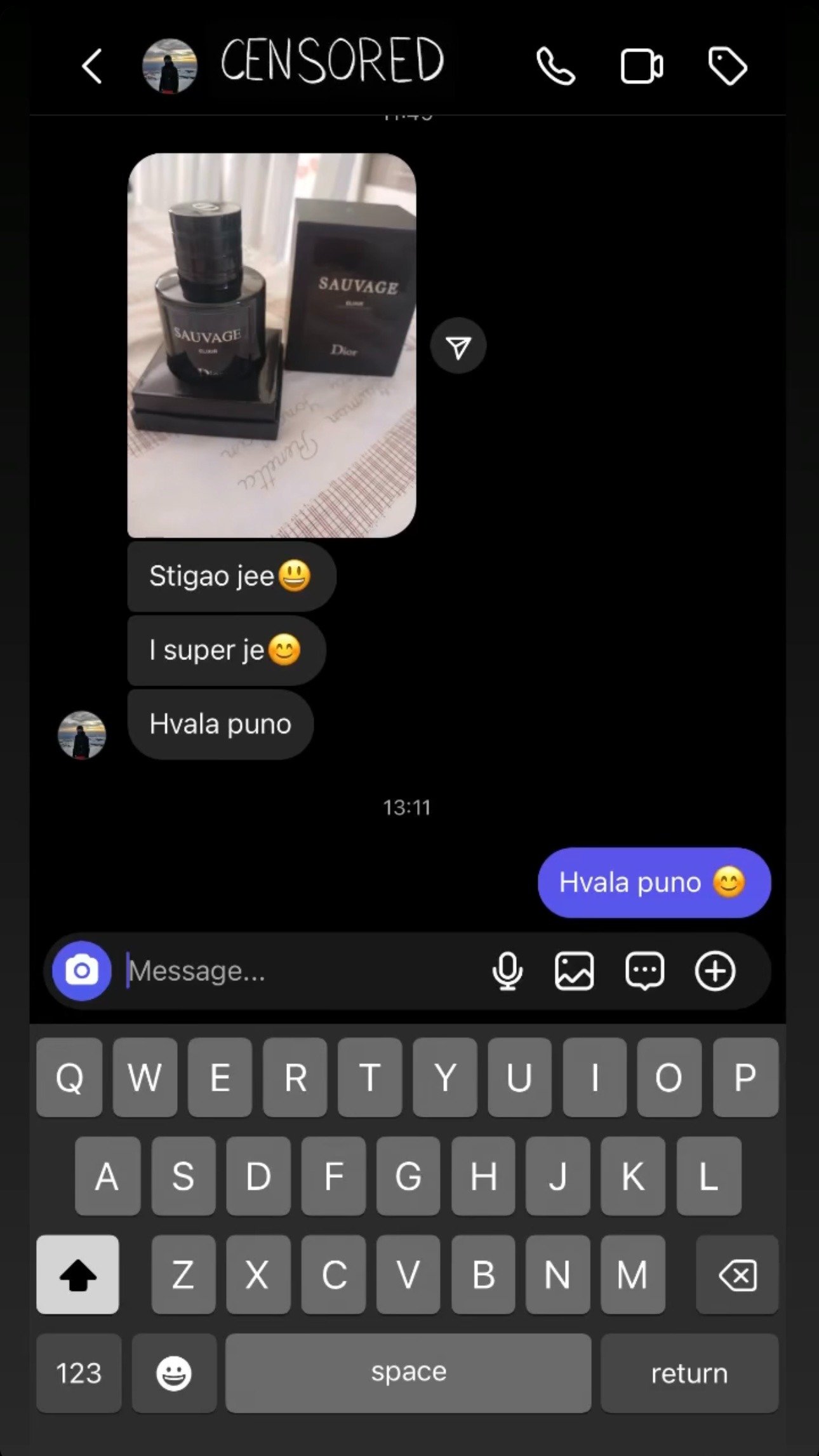Forward the perfume photo

tap(458, 346)
